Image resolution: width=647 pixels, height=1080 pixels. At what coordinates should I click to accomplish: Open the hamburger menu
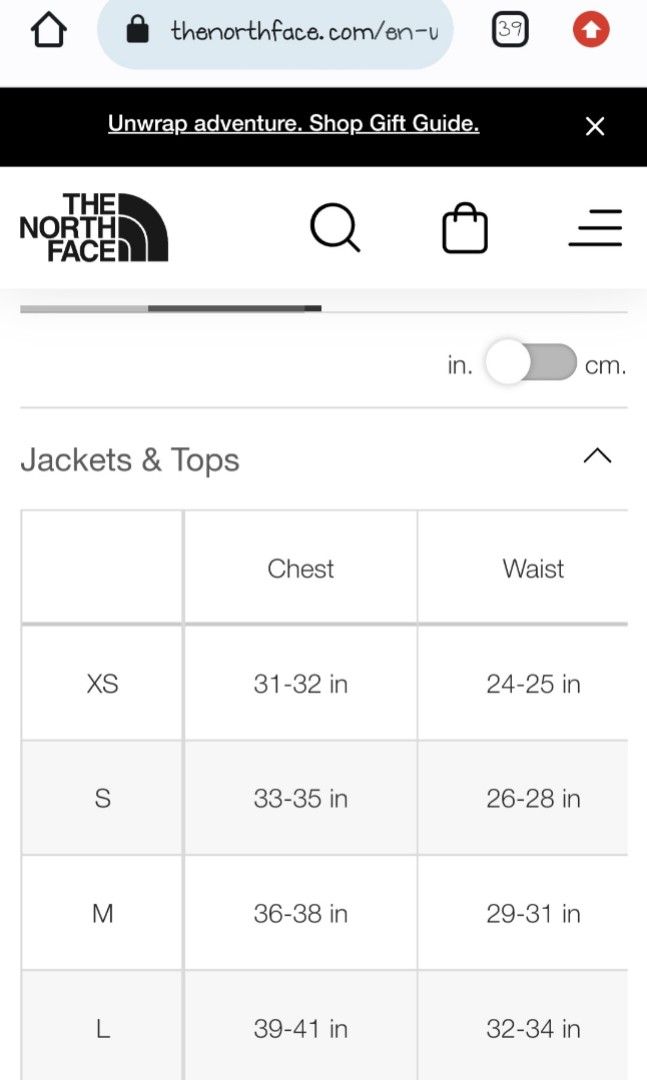[595, 228]
